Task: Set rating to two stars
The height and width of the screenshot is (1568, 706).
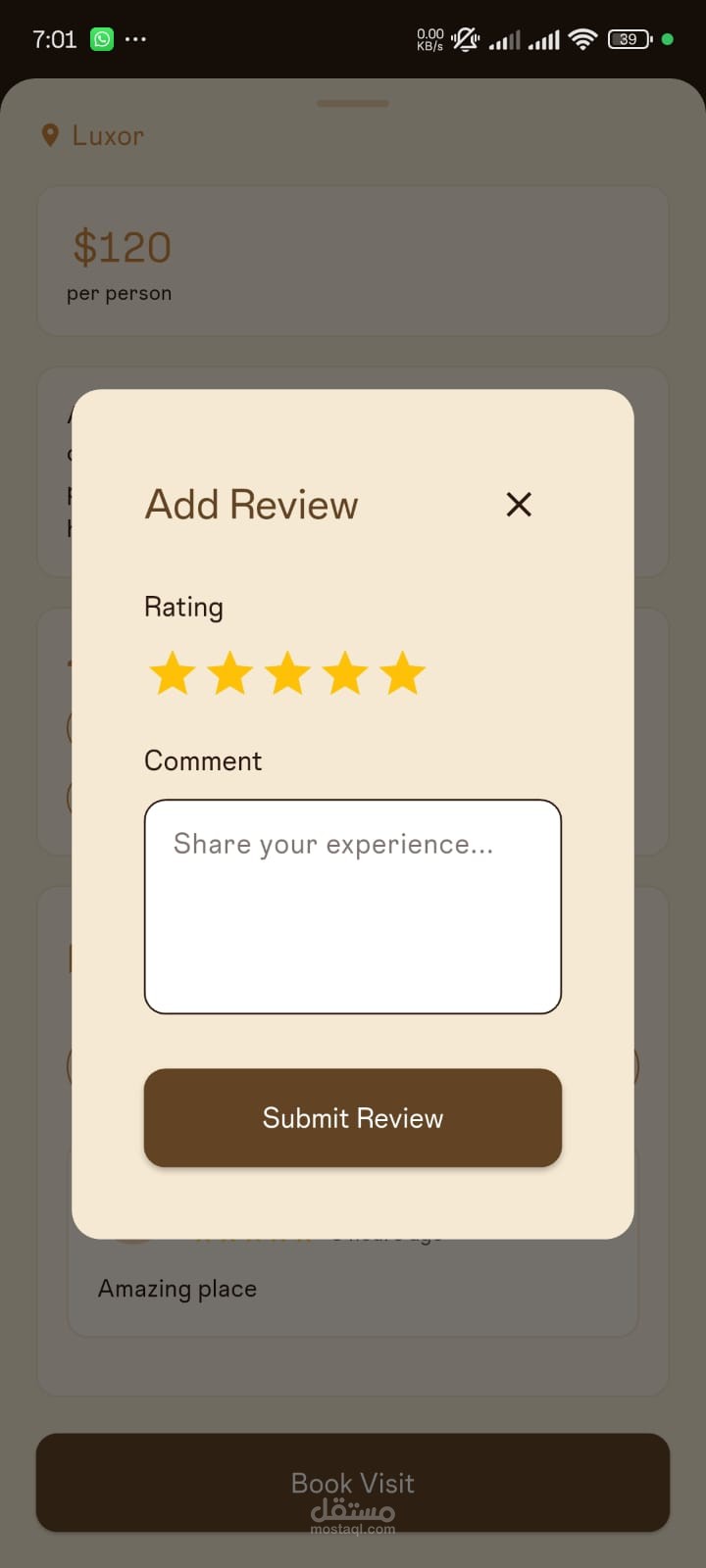Action: coord(230,674)
